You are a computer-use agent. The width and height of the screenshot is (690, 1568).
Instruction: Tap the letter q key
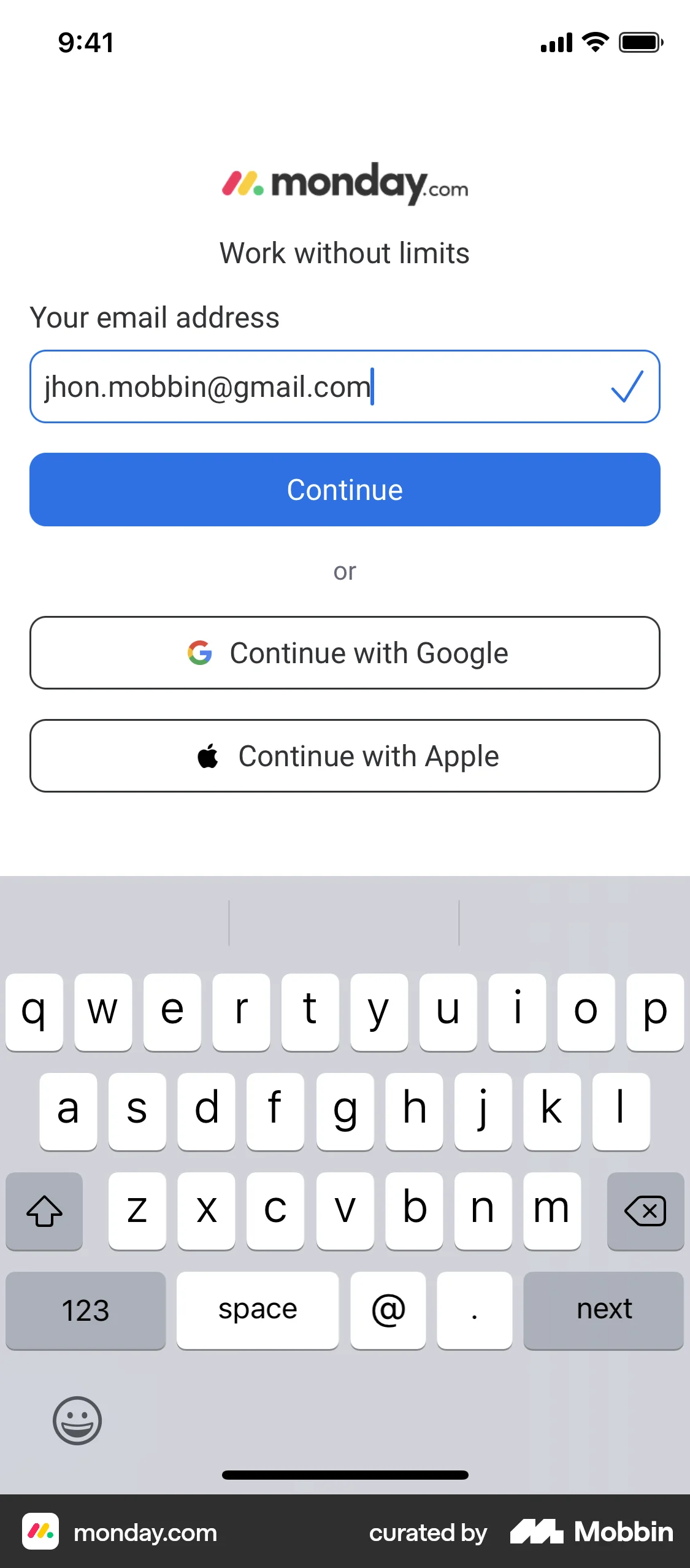(x=34, y=1012)
